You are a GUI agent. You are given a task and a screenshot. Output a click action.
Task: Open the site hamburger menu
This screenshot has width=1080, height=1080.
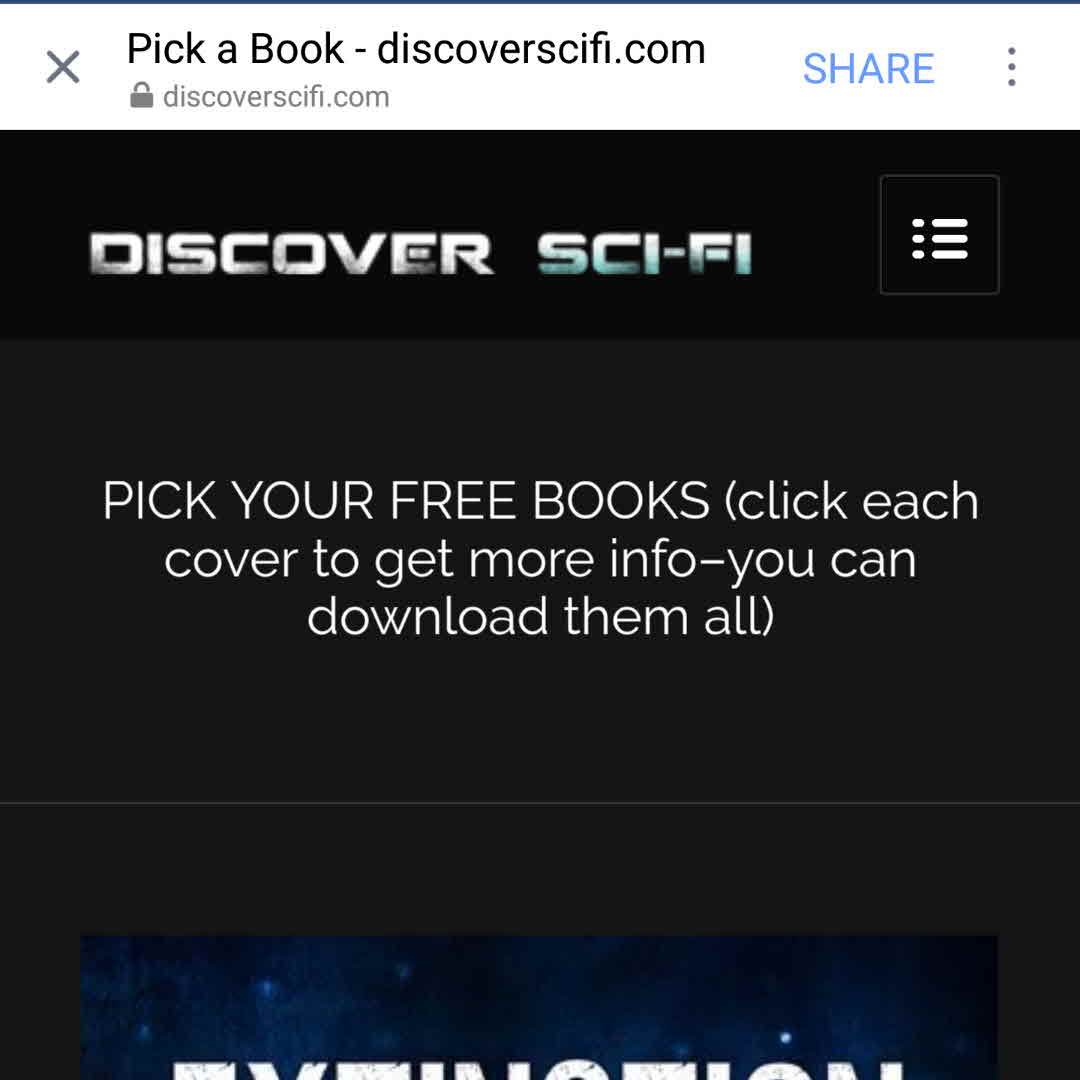[939, 236]
